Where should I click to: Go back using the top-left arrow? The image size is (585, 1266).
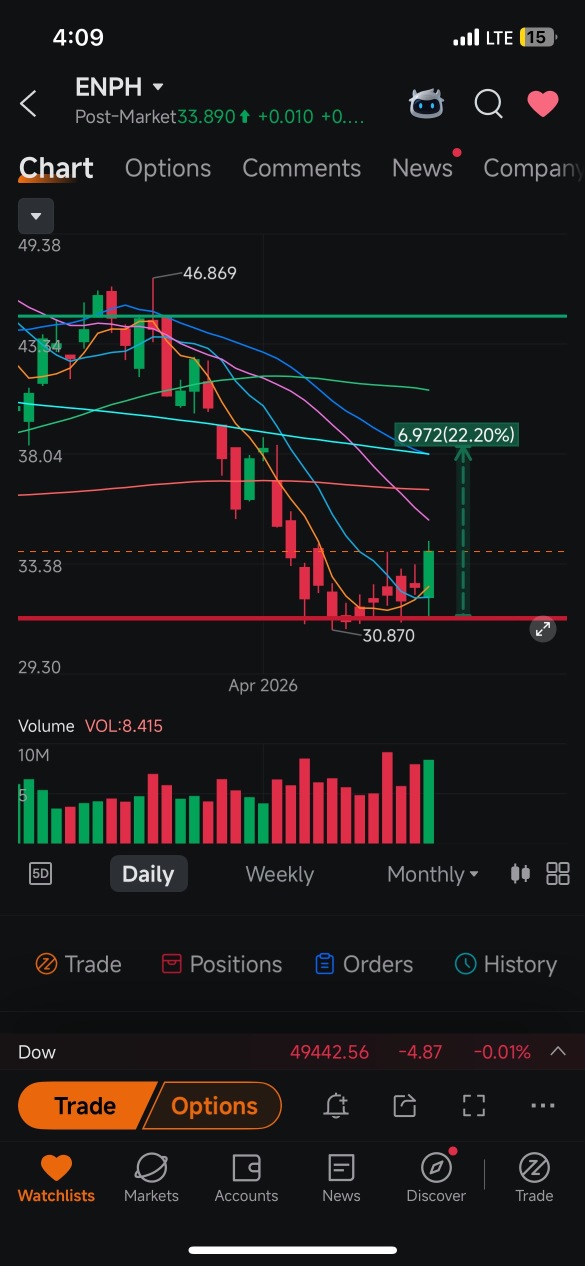click(x=28, y=103)
